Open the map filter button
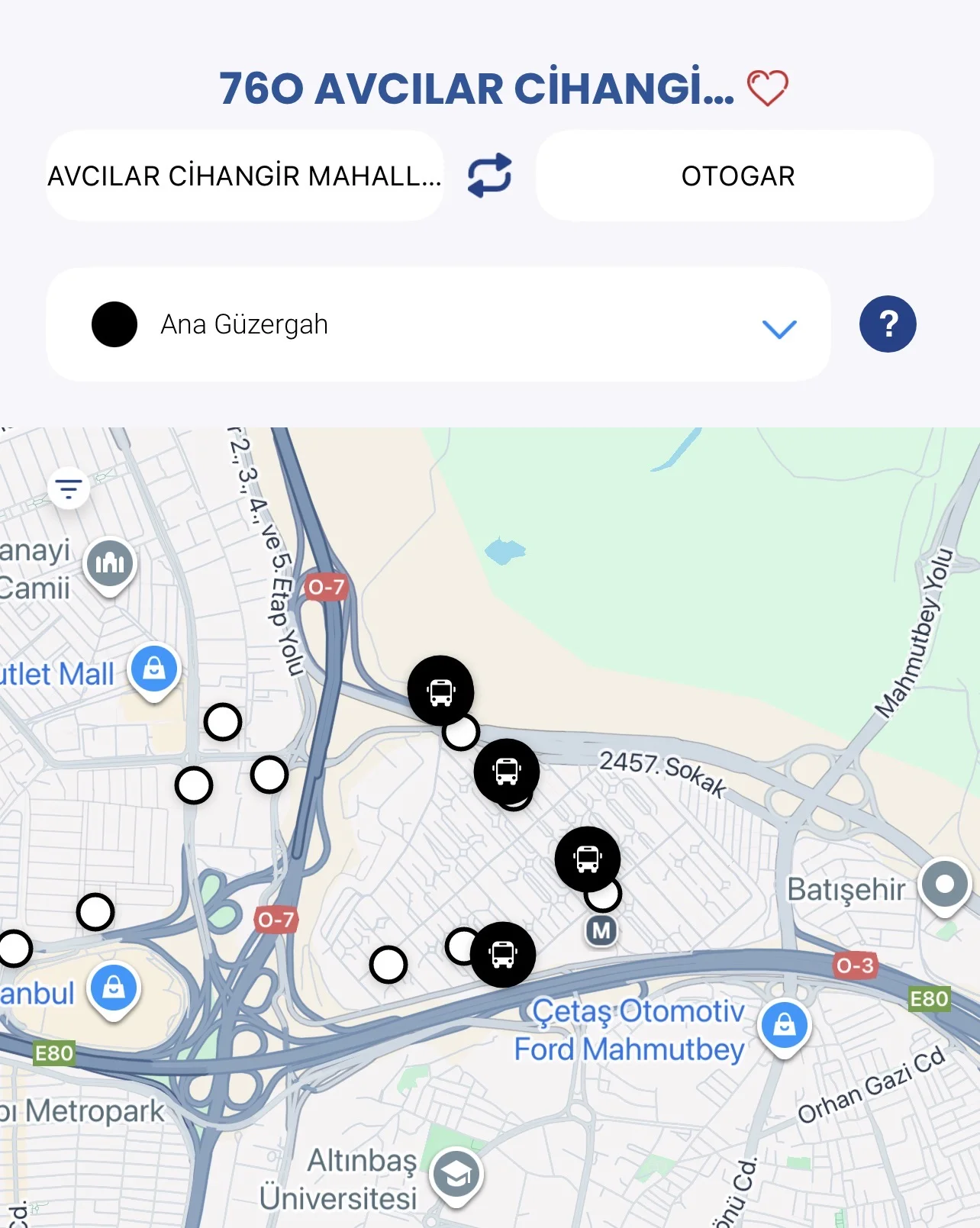The width and height of the screenshot is (980, 1228). (69, 488)
